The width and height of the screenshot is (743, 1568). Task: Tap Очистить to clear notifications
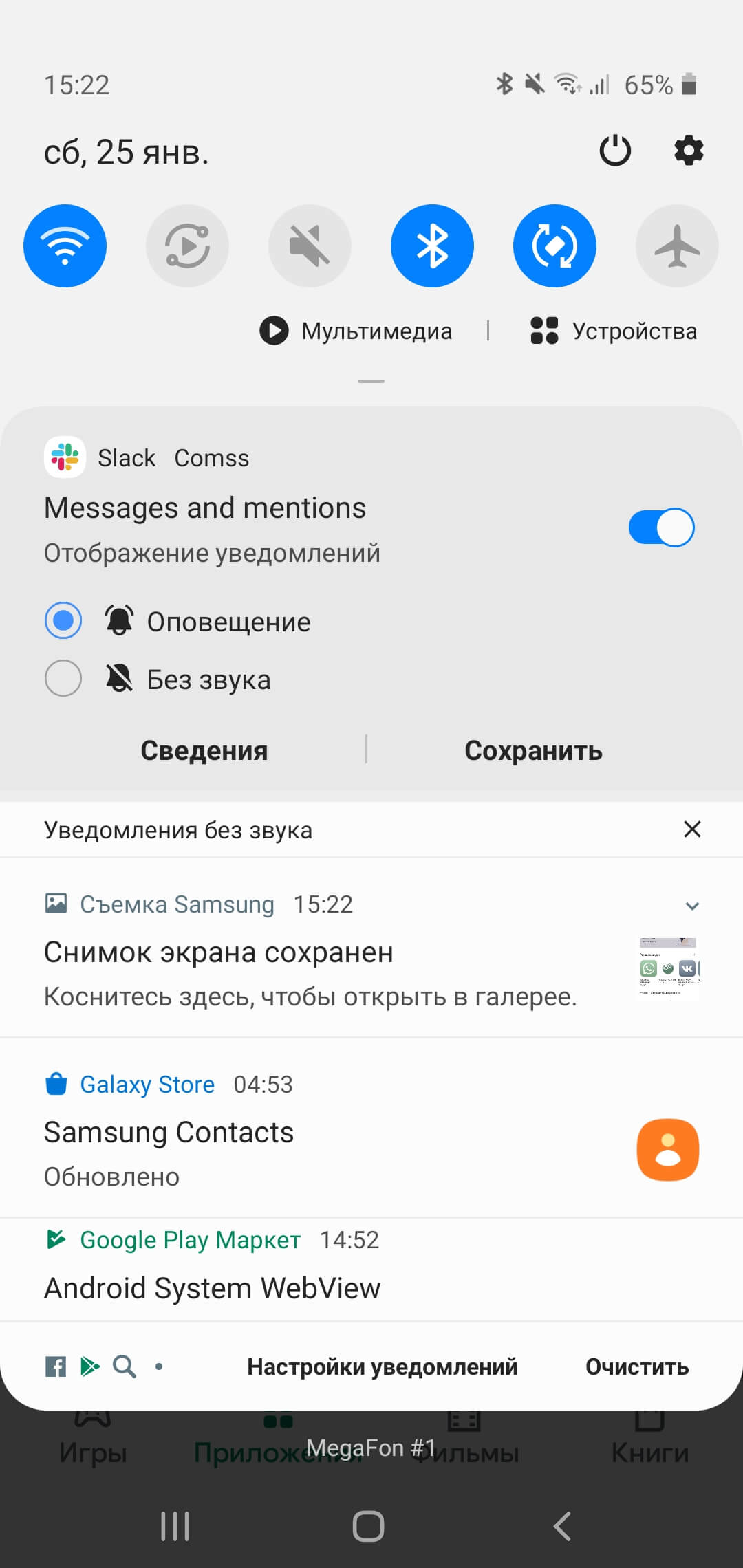pyautogui.click(x=637, y=1366)
